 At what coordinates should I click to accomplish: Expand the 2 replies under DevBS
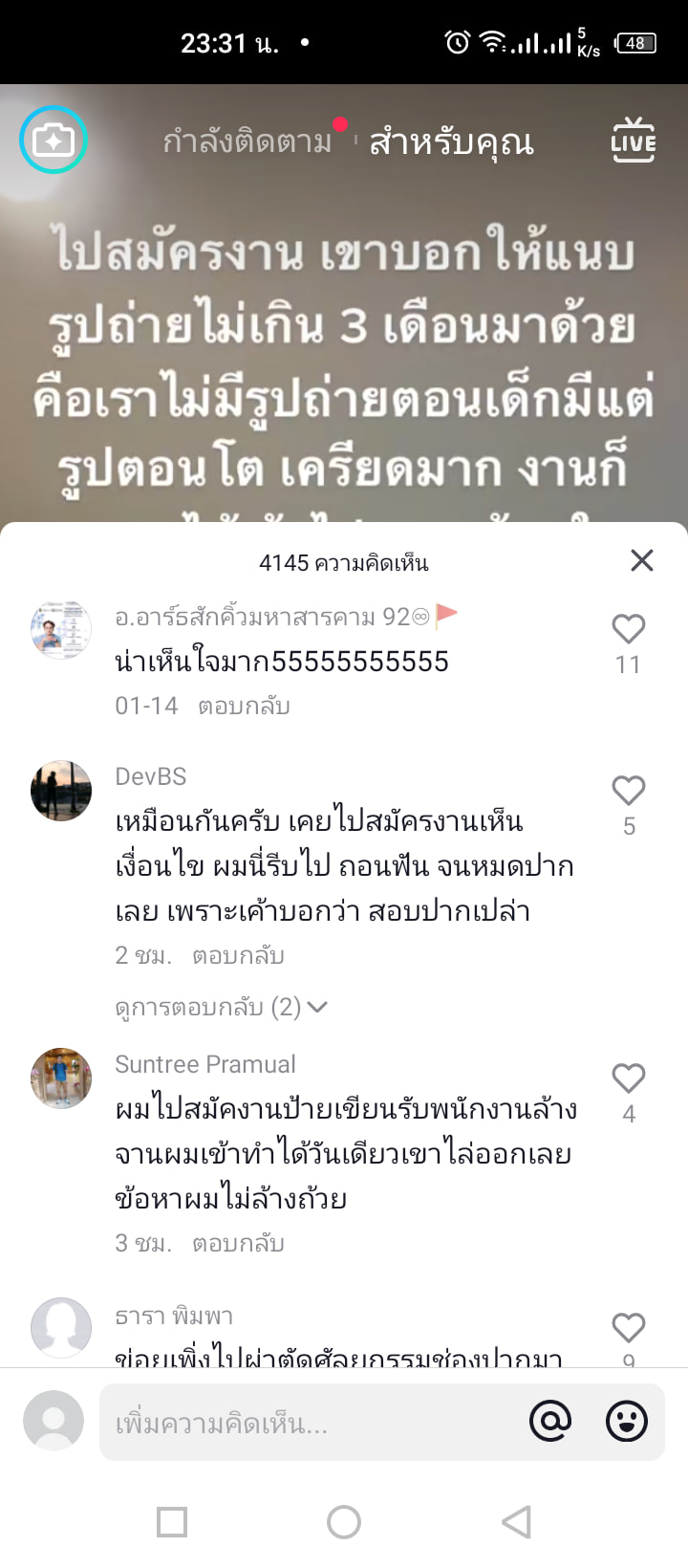(x=221, y=1007)
